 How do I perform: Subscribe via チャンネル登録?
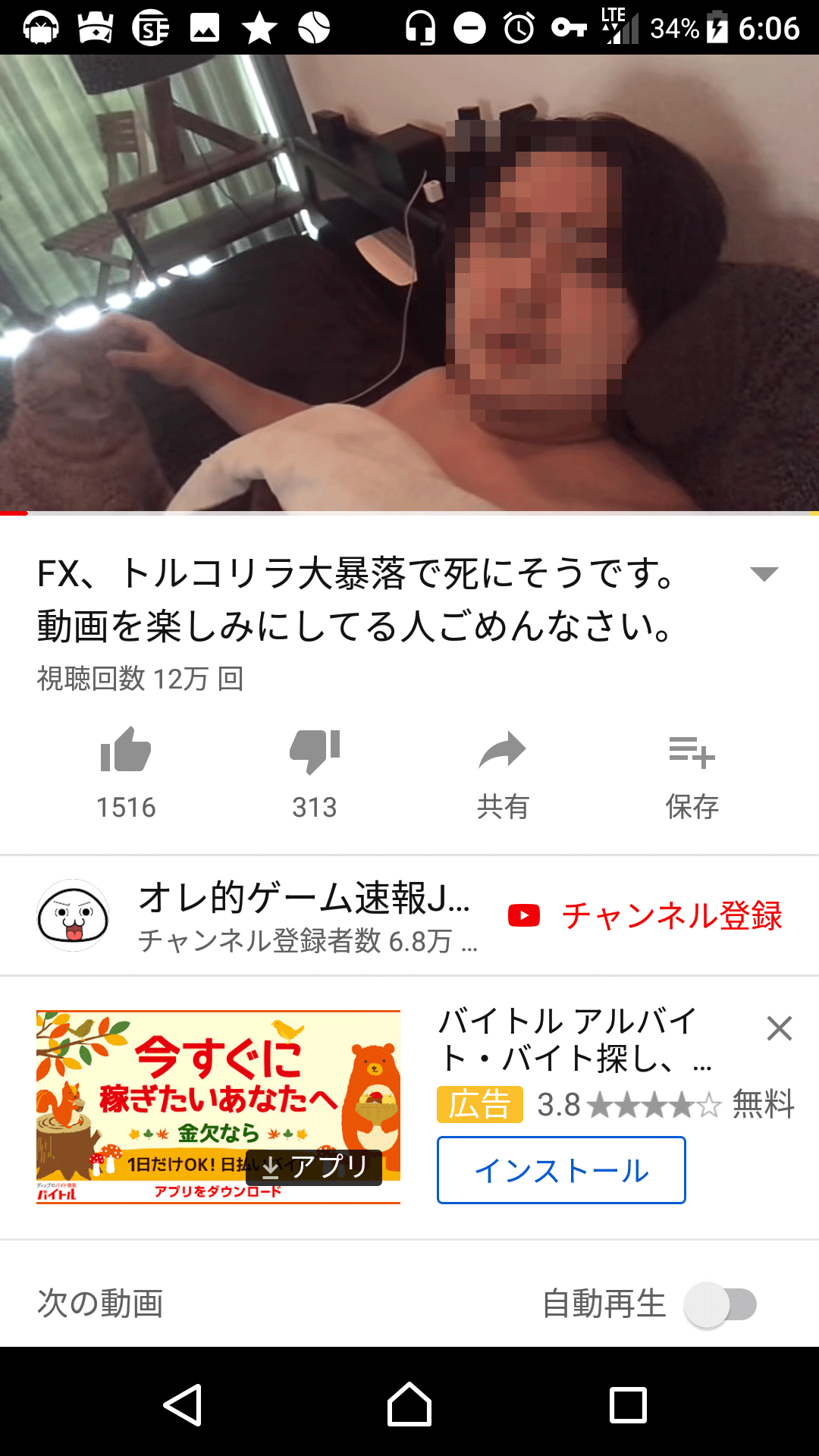(x=645, y=915)
